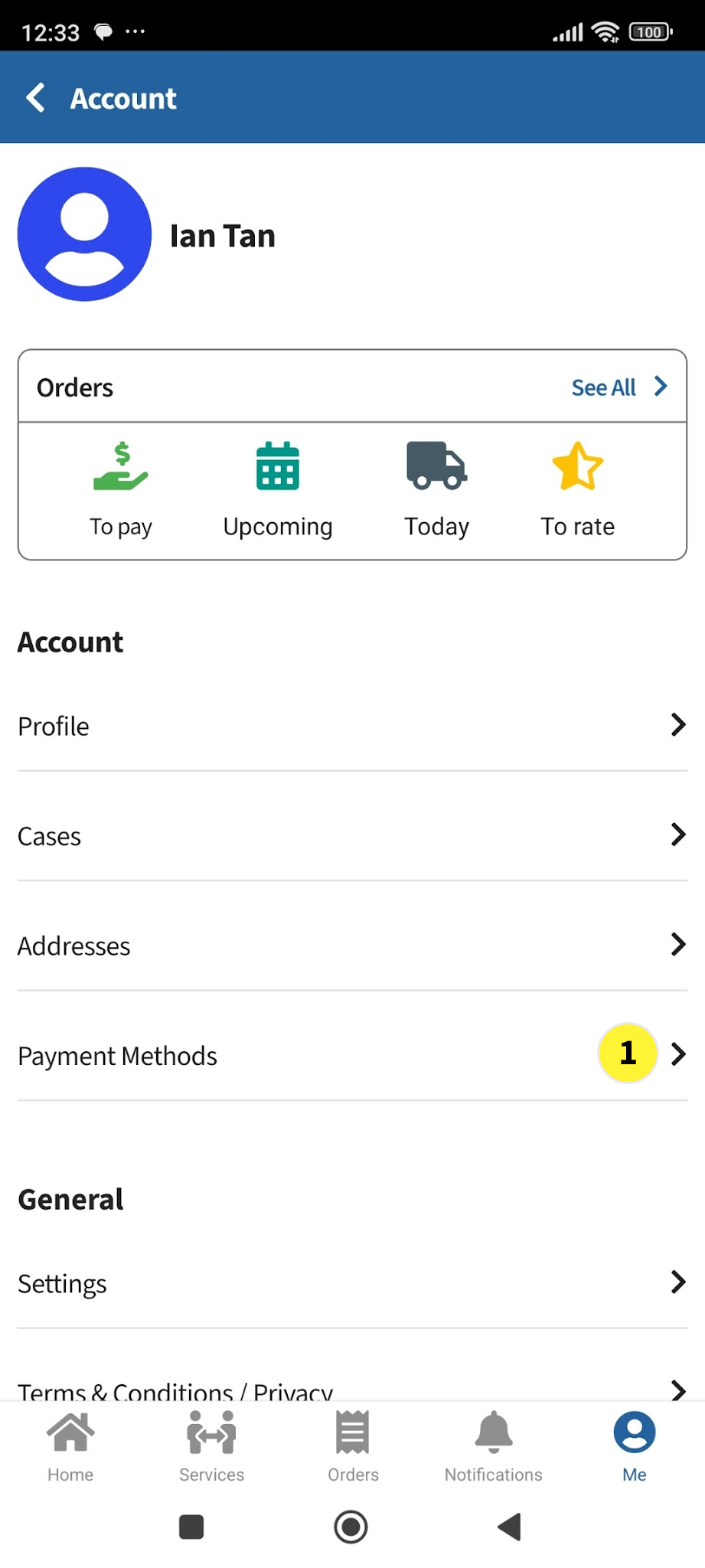The image size is (705, 1568).
Task: Open Settings under General
Action: (352, 1283)
